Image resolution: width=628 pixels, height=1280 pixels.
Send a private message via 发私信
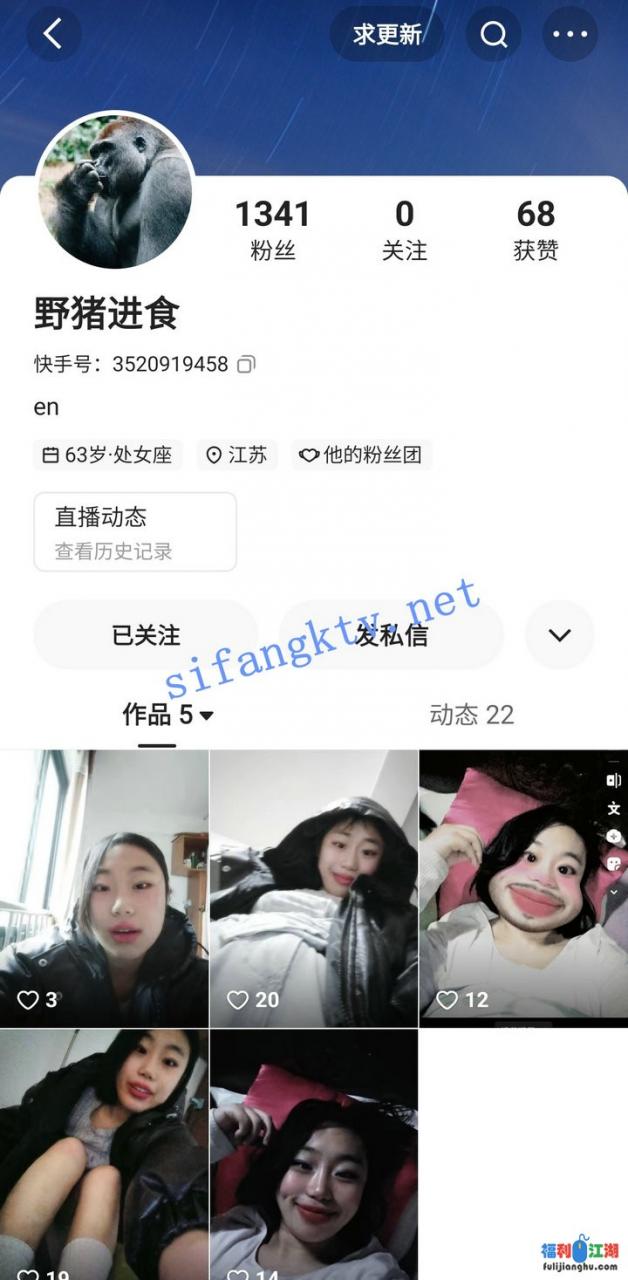pyautogui.click(x=391, y=634)
